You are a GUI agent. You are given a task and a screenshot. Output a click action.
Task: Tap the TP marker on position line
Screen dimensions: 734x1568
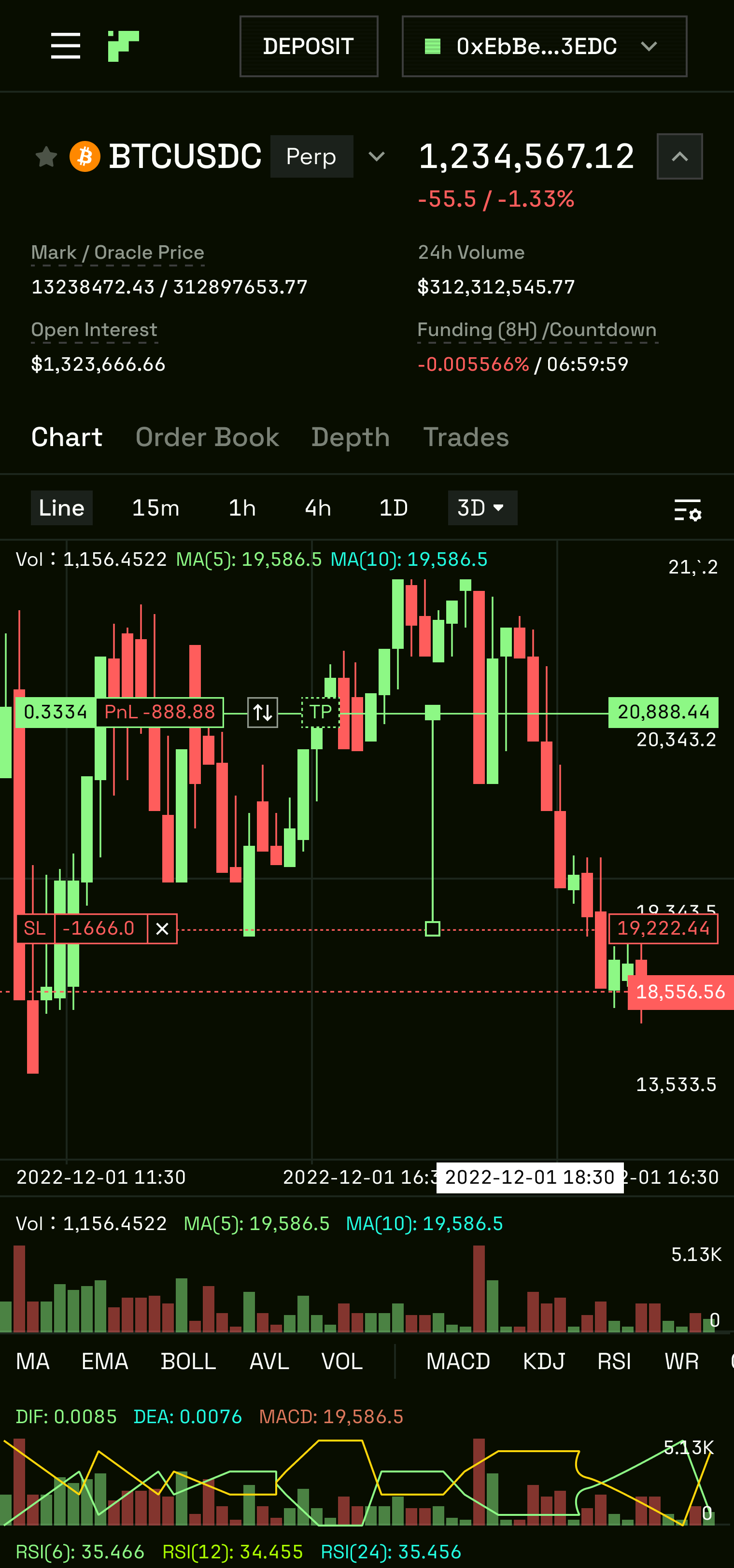(x=320, y=712)
